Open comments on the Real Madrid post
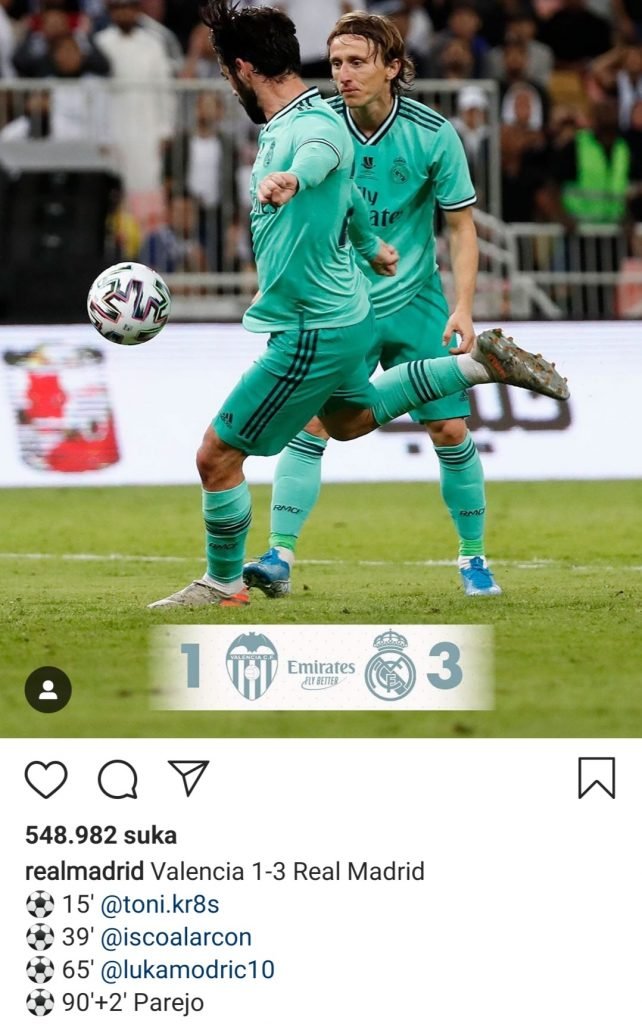642x1024 pixels. (118, 779)
